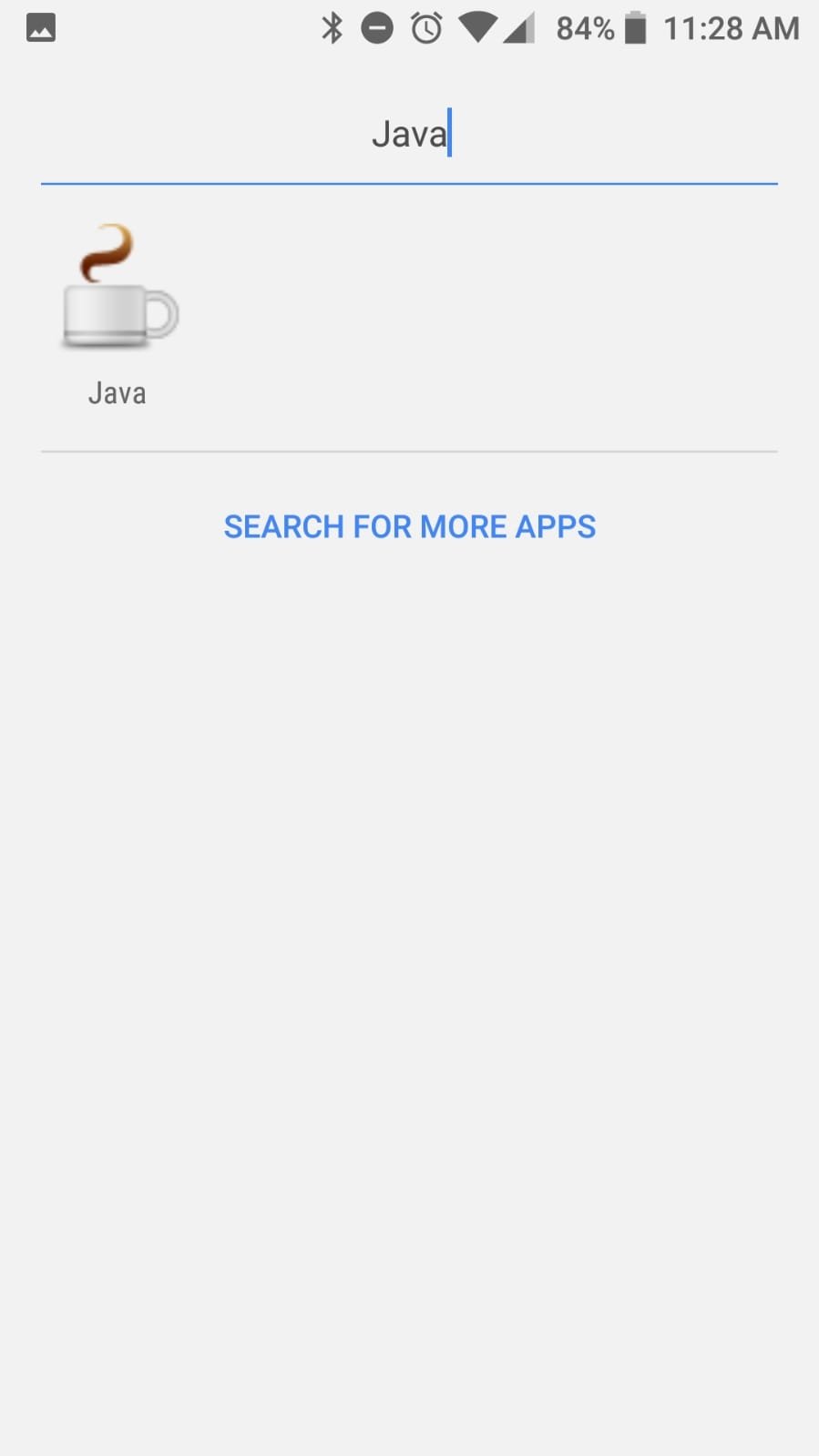Place cursor at end of Java text
This screenshot has height=1456, width=819.
(450, 134)
